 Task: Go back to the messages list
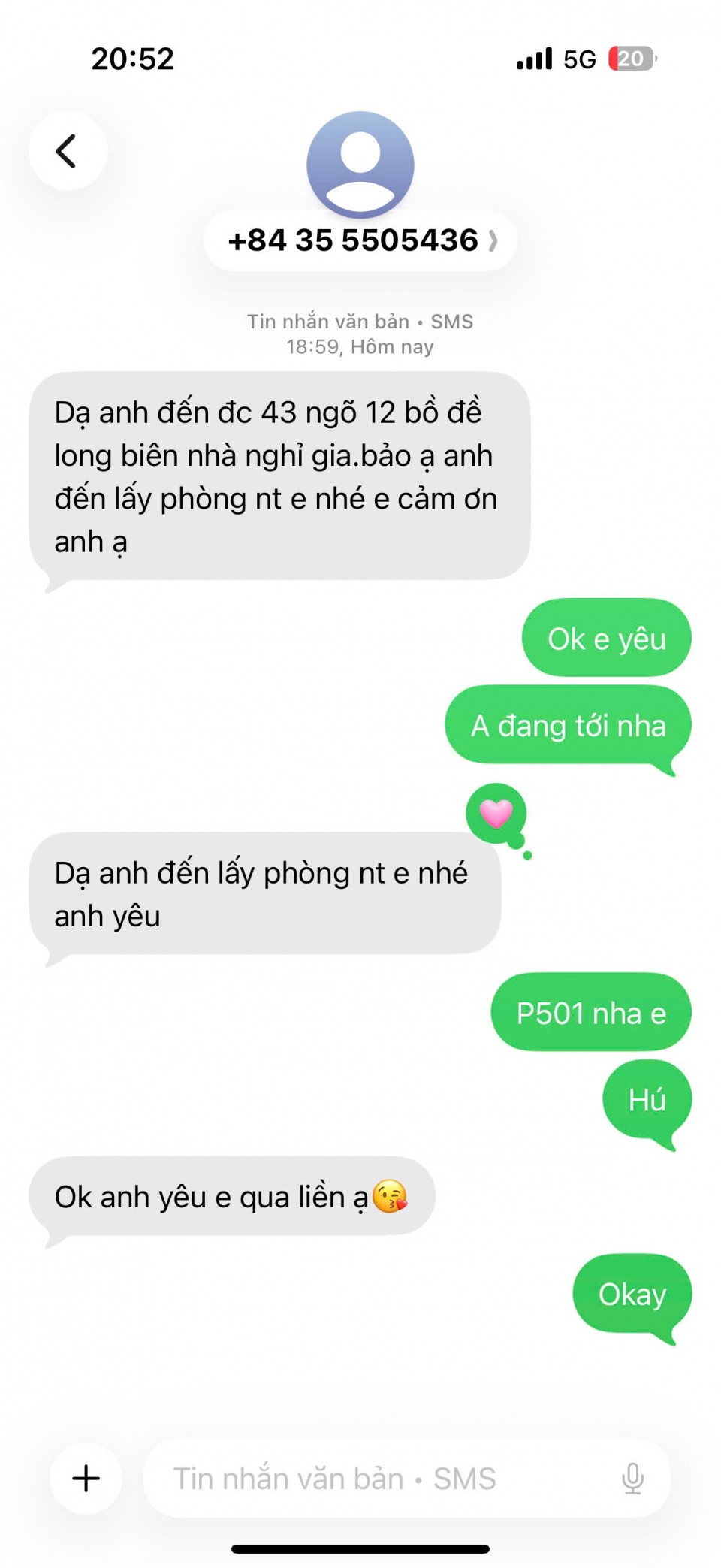pyautogui.click(x=68, y=151)
